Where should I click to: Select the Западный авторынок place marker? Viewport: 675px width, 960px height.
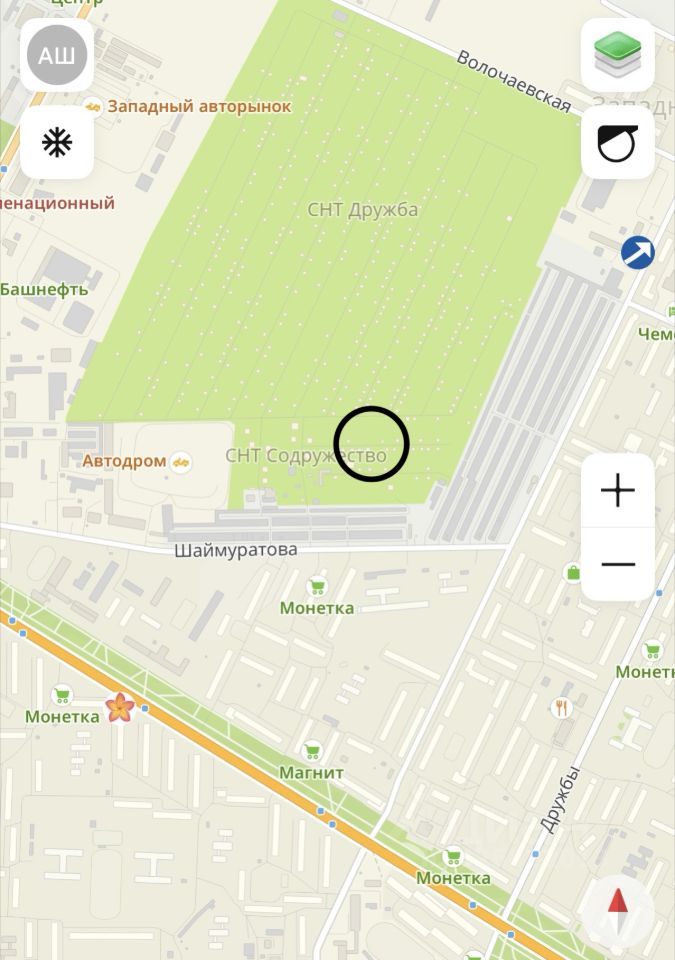pyautogui.click(x=93, y=106)
